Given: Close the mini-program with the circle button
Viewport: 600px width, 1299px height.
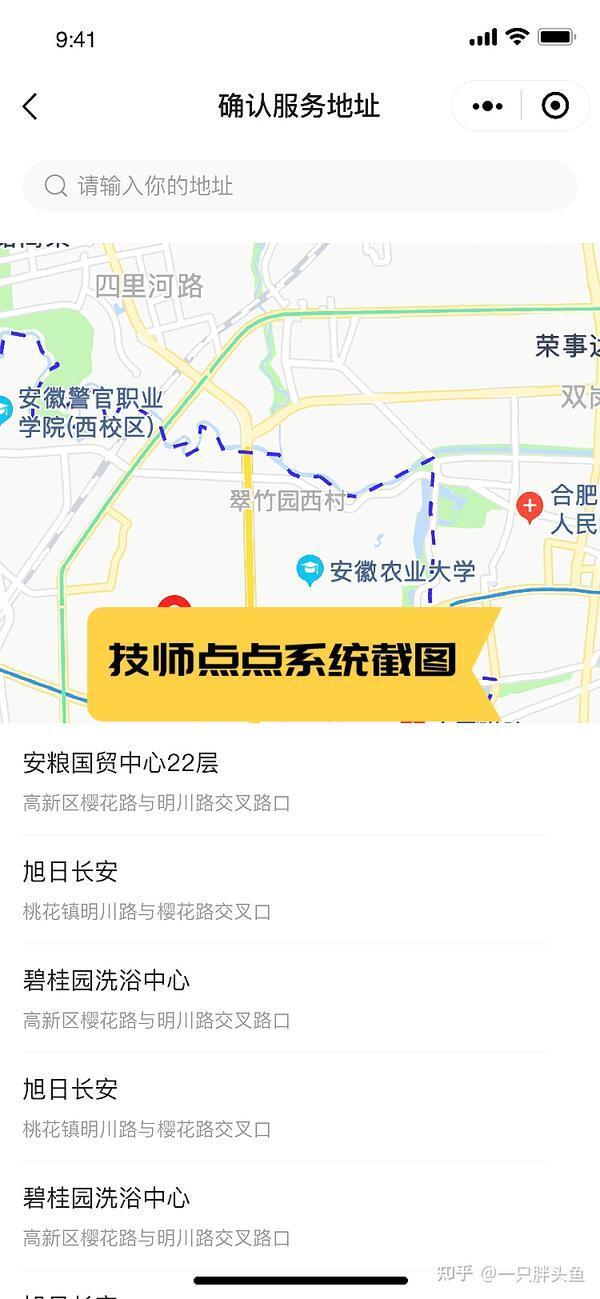Looking at the screenshot, I should (555, 106).
